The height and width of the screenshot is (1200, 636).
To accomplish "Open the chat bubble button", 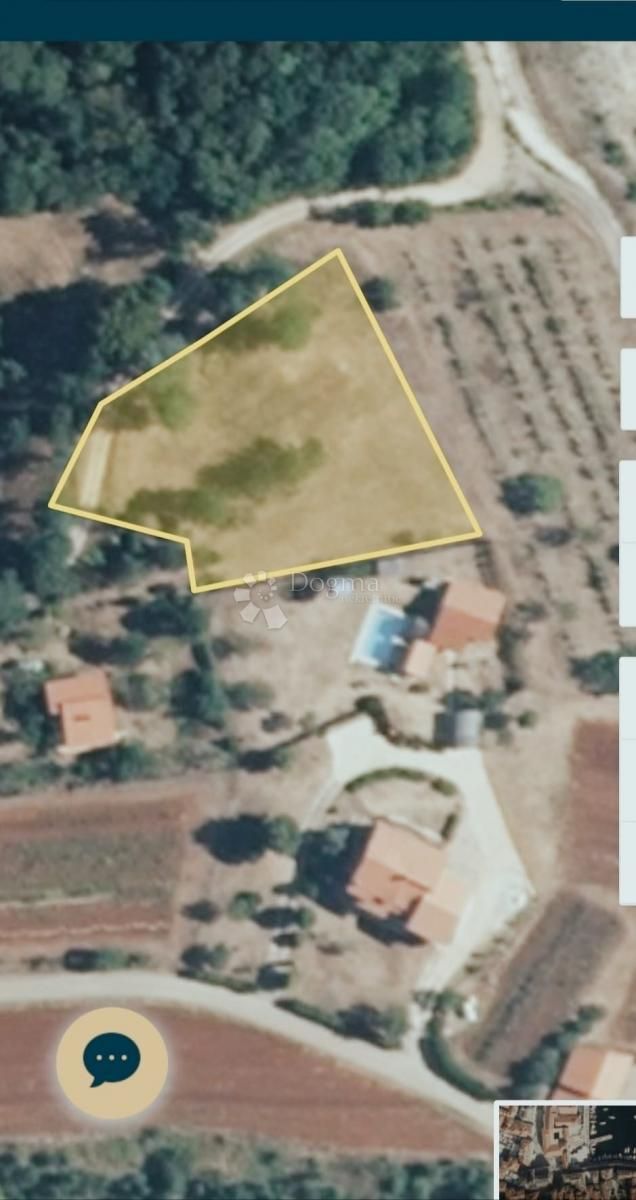I will point(112,1062).
